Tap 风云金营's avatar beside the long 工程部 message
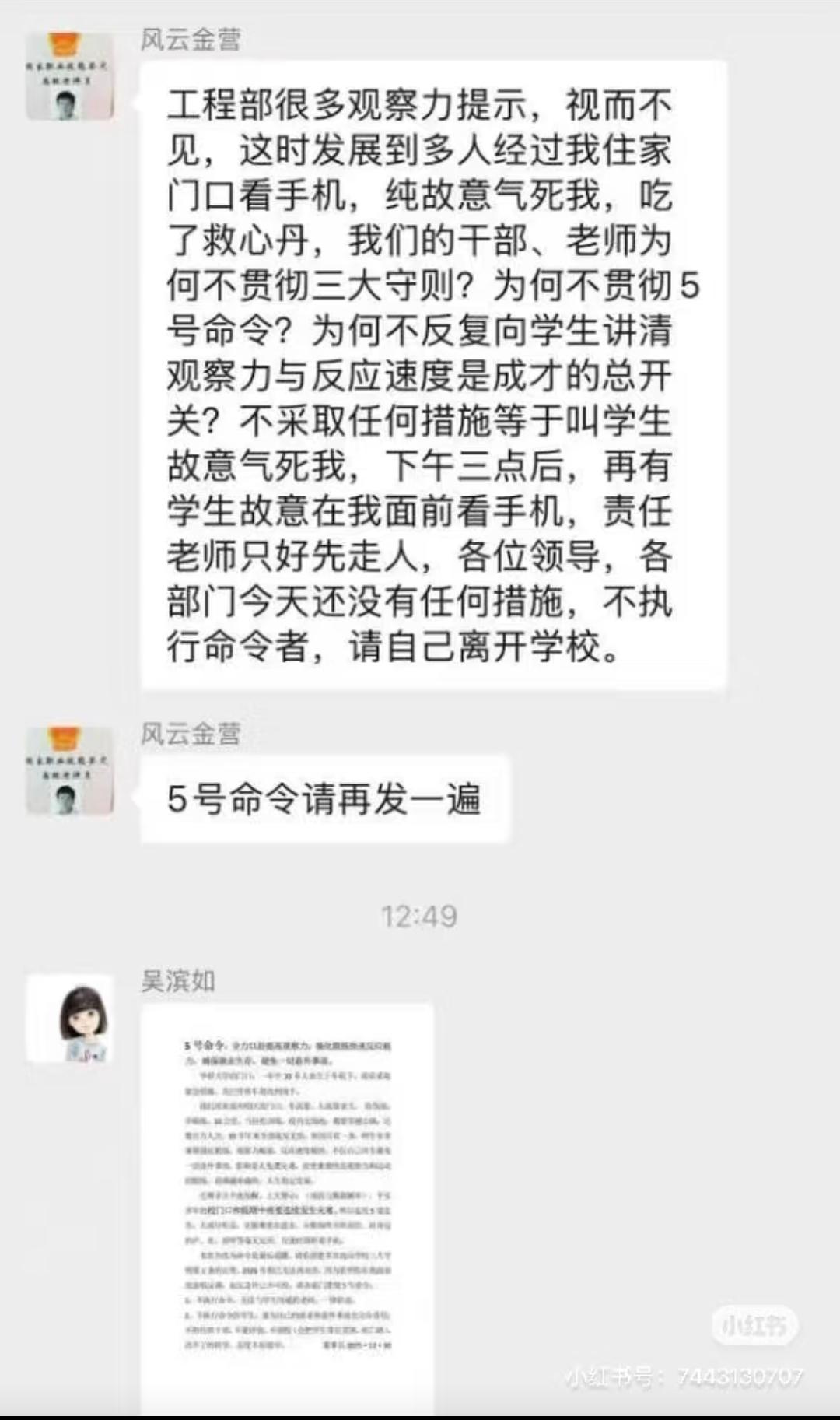This screenshot has height=1420, width=840. click(x=70, y=76)
